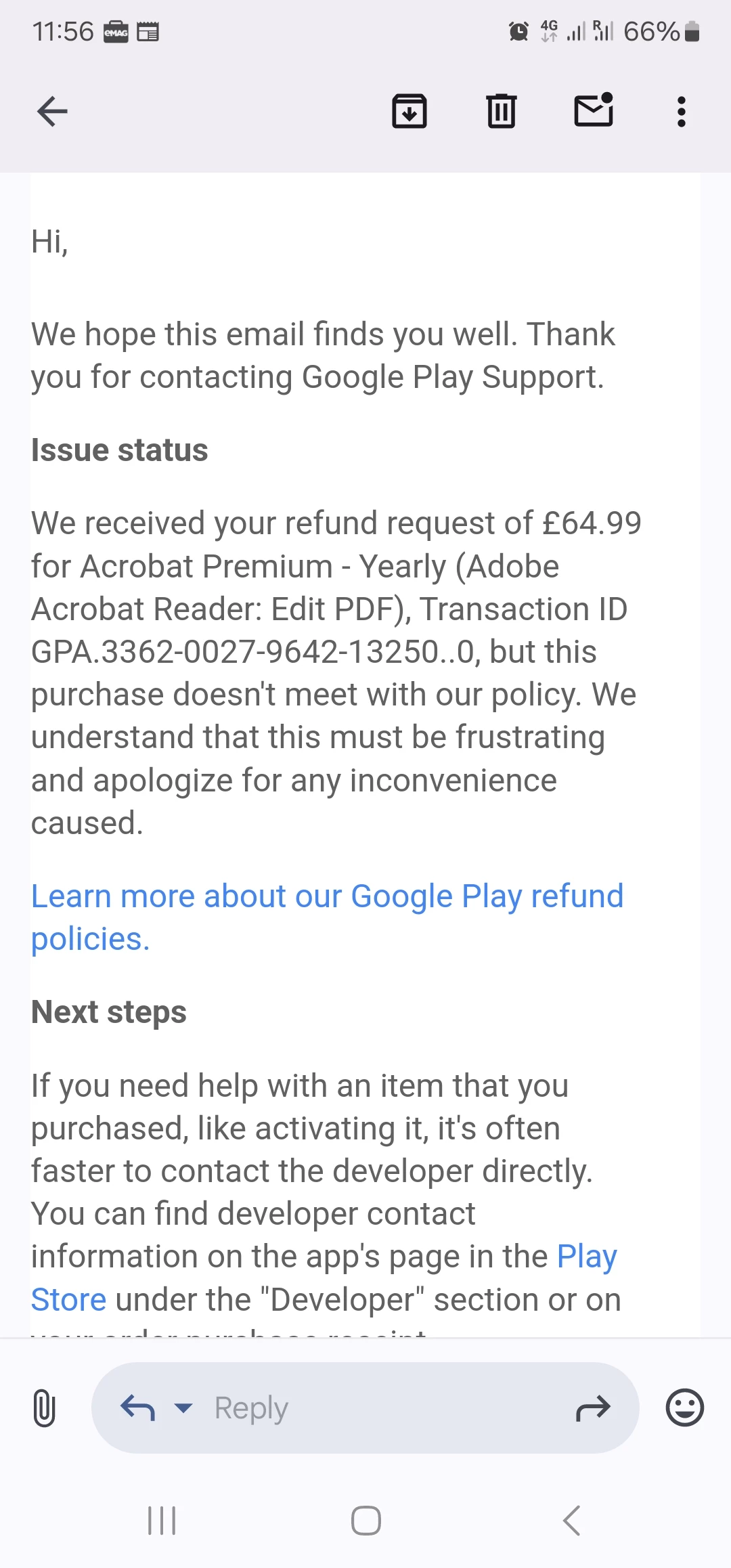Delete this email

[x=502, y=112]
